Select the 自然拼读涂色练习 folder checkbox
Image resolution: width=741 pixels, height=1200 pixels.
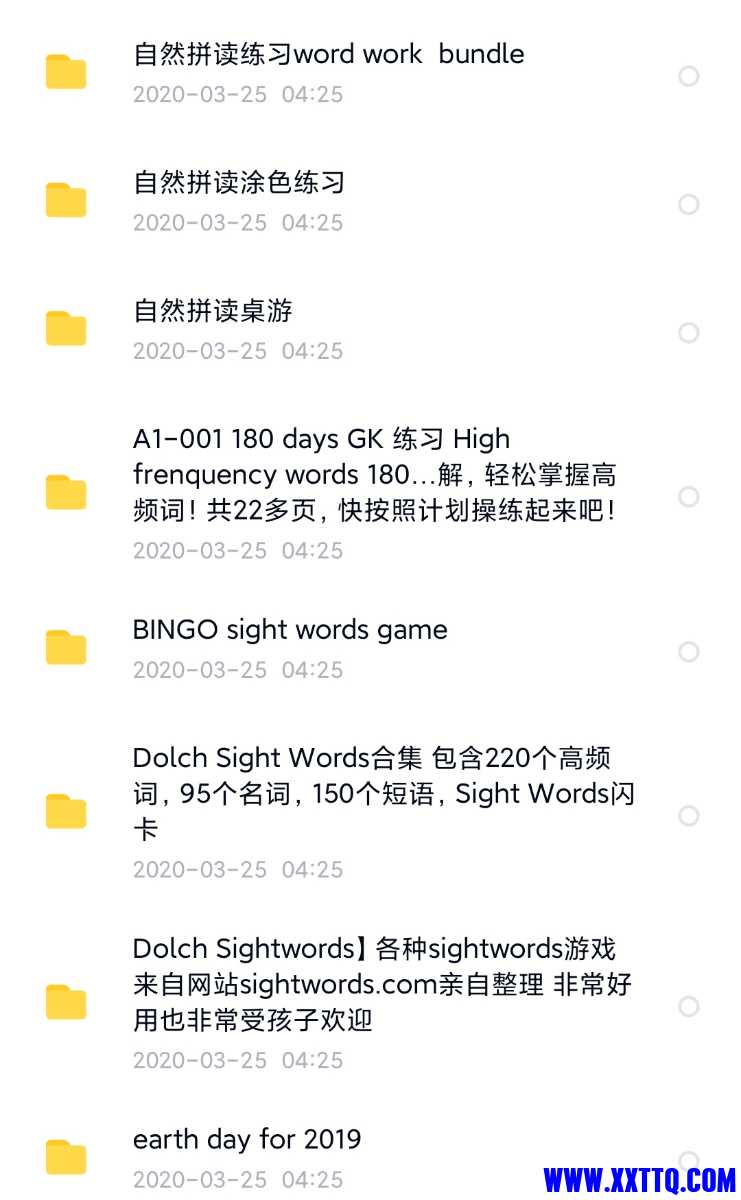coord(689,204)
